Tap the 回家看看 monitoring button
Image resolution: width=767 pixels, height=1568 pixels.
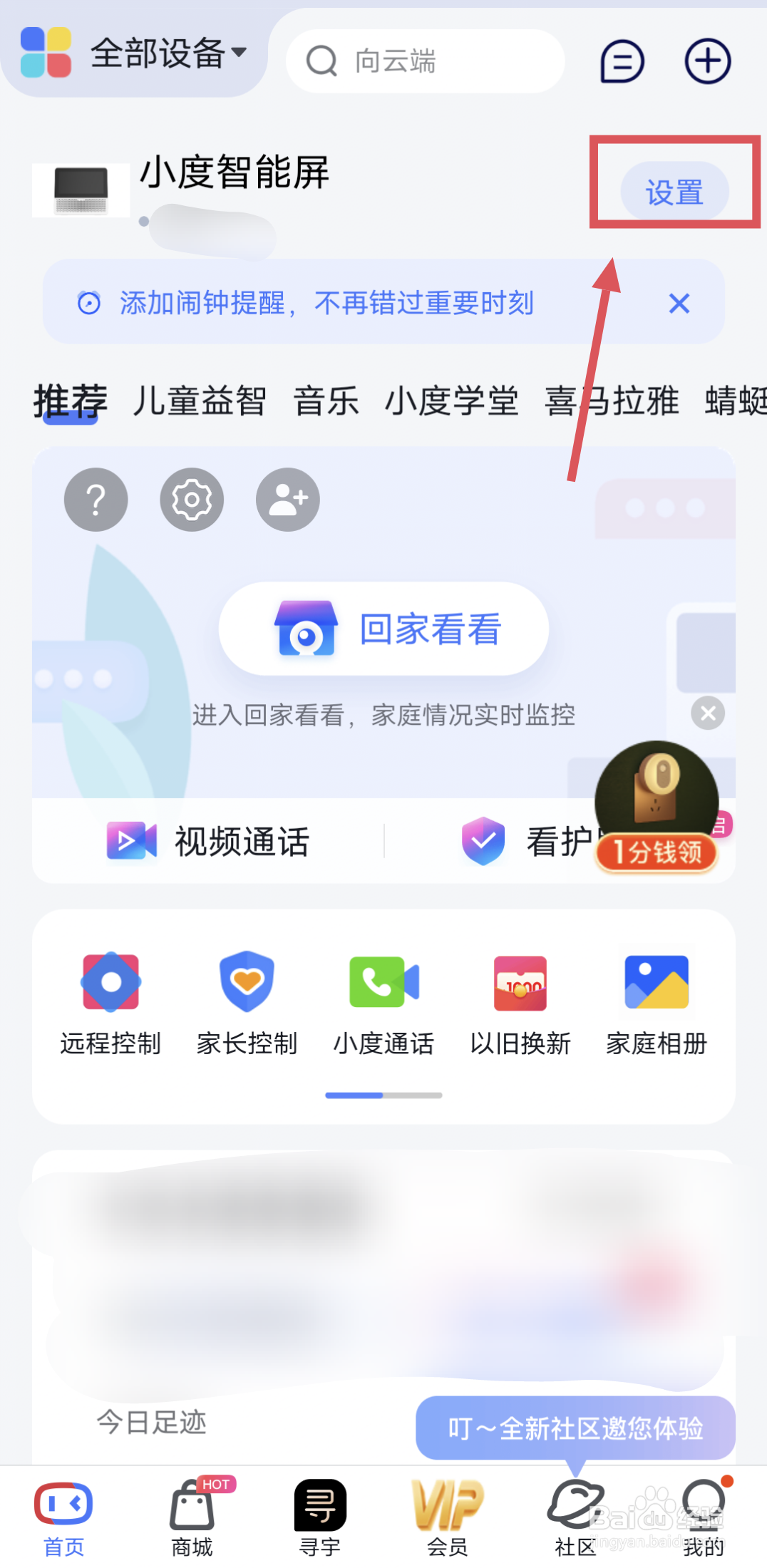click(x=383, y=629)
